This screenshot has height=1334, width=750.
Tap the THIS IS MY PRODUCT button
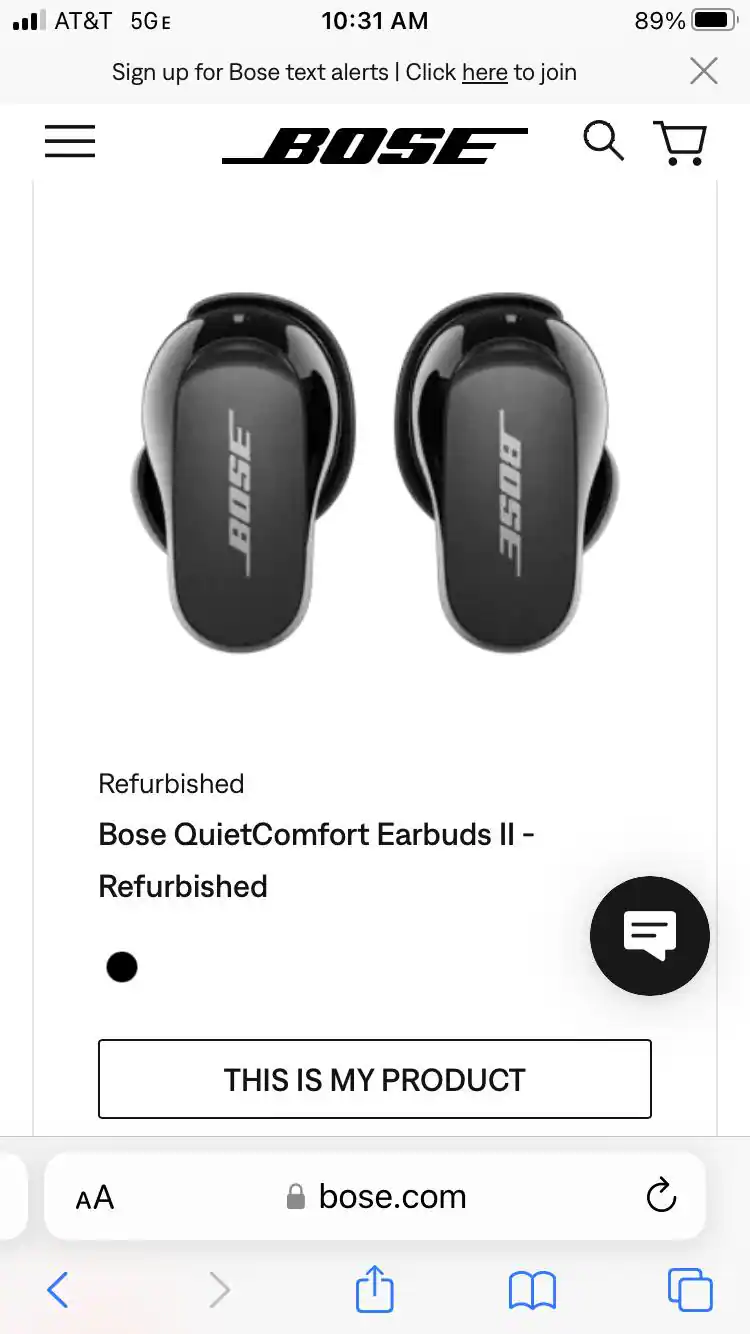point(374,1079)
